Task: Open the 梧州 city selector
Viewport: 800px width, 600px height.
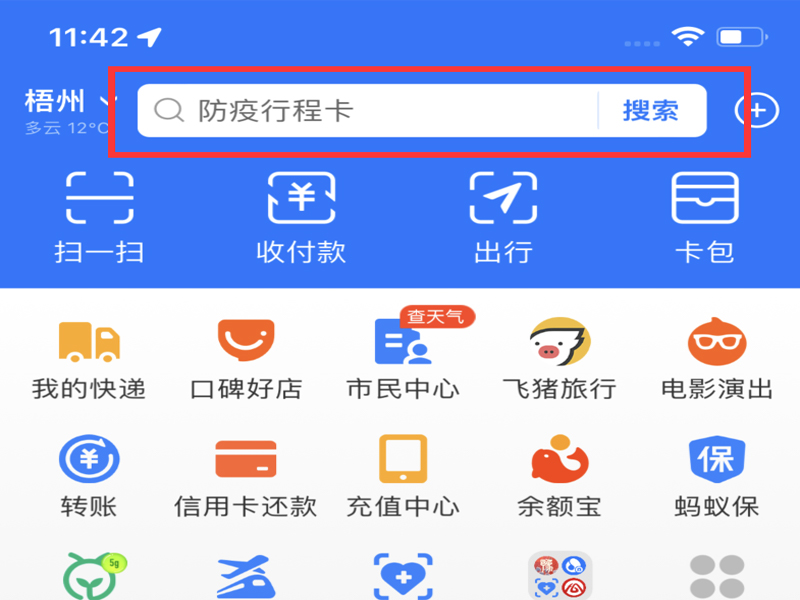Action: click(66, 101)
